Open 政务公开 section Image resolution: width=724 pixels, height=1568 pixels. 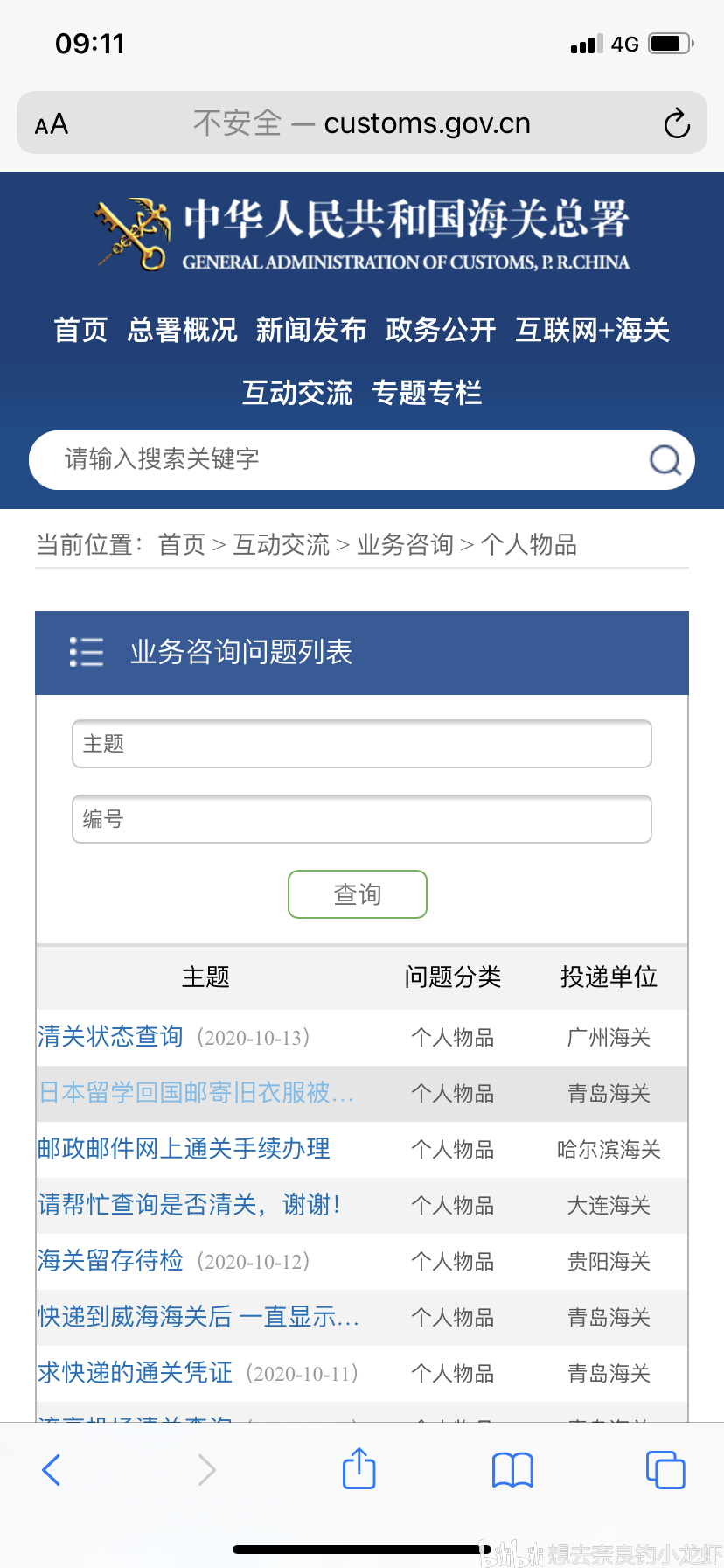click(x=441, y=330)
